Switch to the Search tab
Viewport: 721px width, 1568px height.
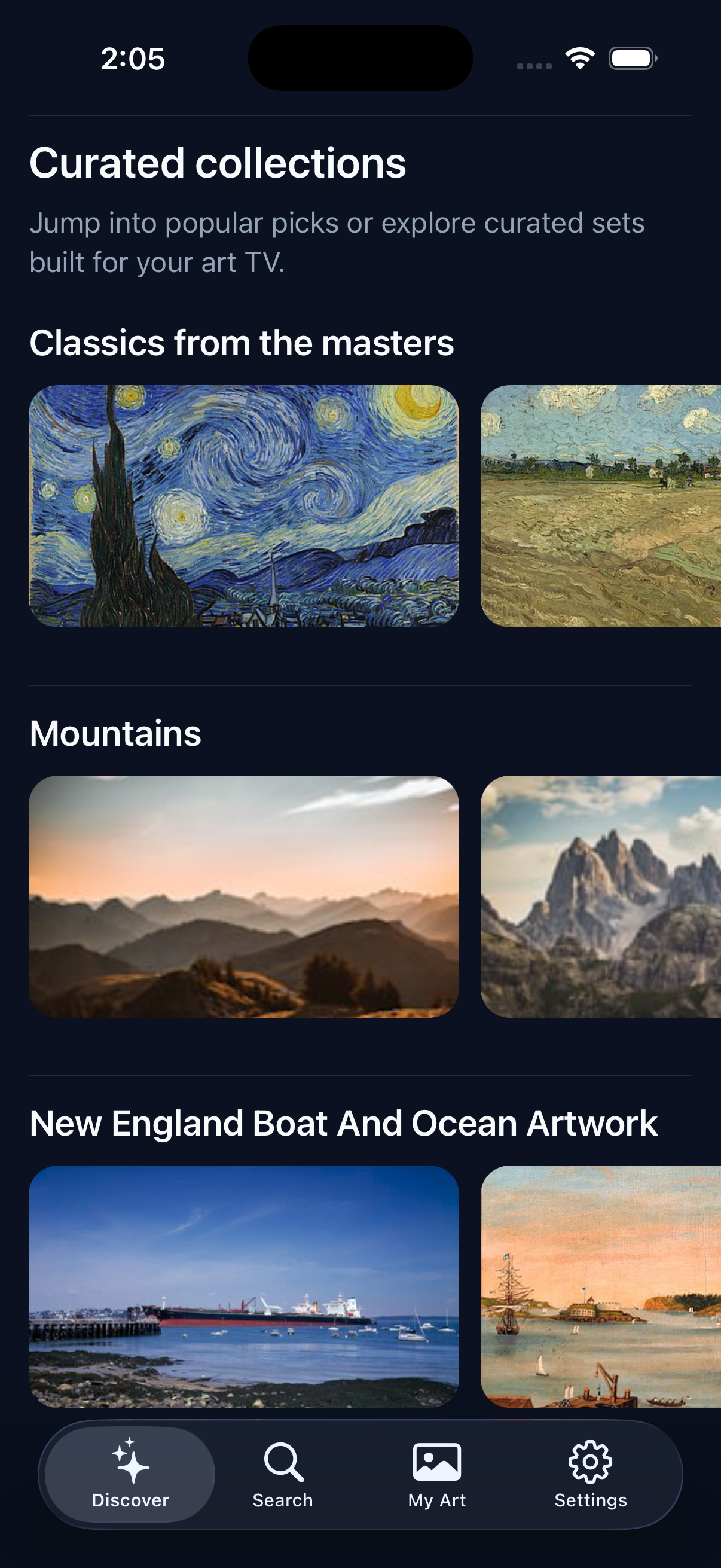coord(283,1474)
